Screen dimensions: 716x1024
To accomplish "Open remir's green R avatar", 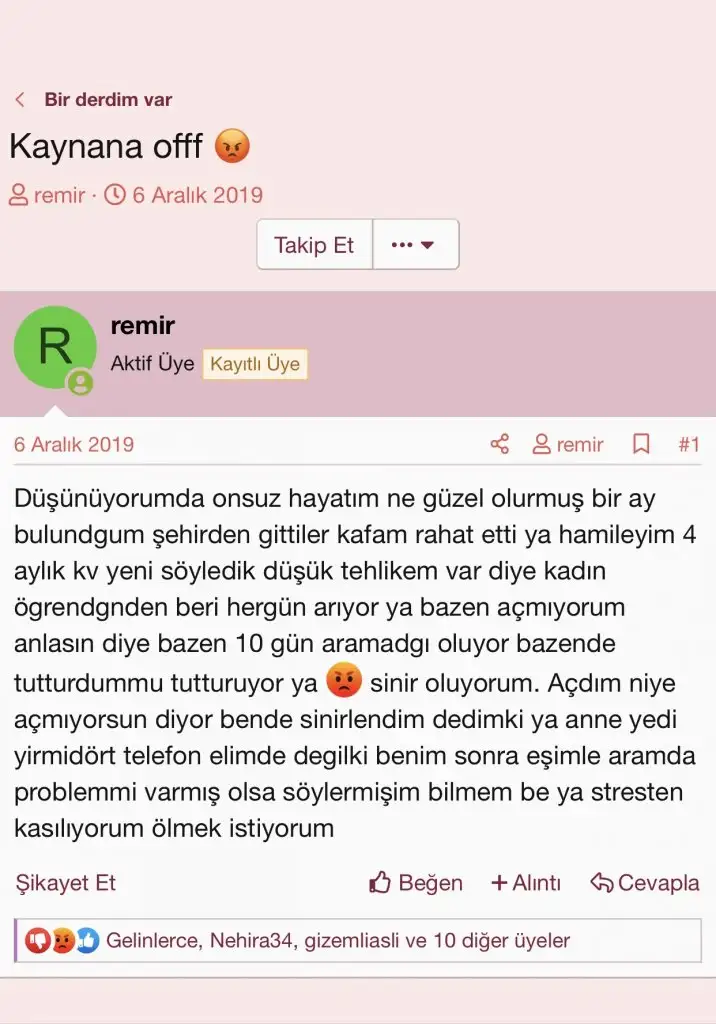I will [x=55, y=347].
